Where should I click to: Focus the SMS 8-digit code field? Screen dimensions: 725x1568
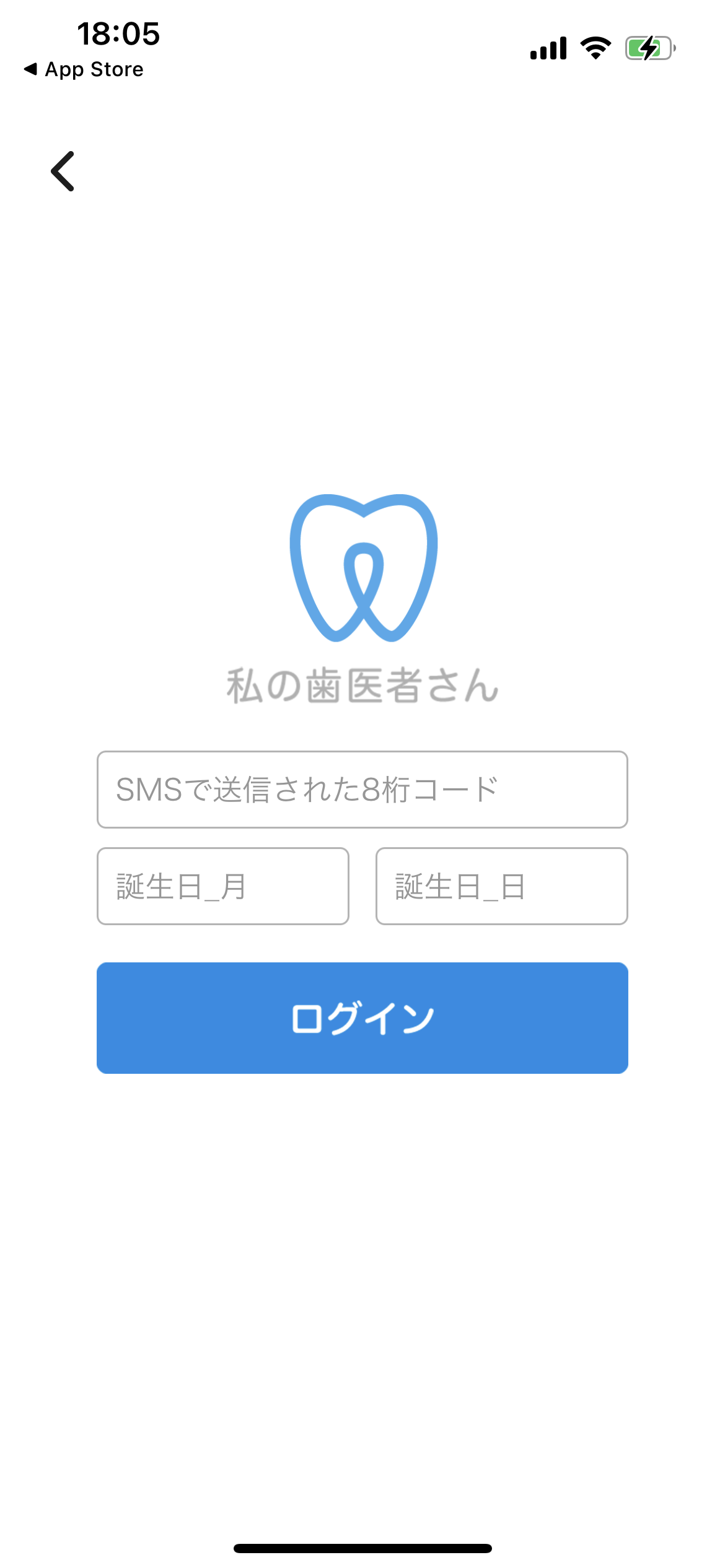(362, 790)
